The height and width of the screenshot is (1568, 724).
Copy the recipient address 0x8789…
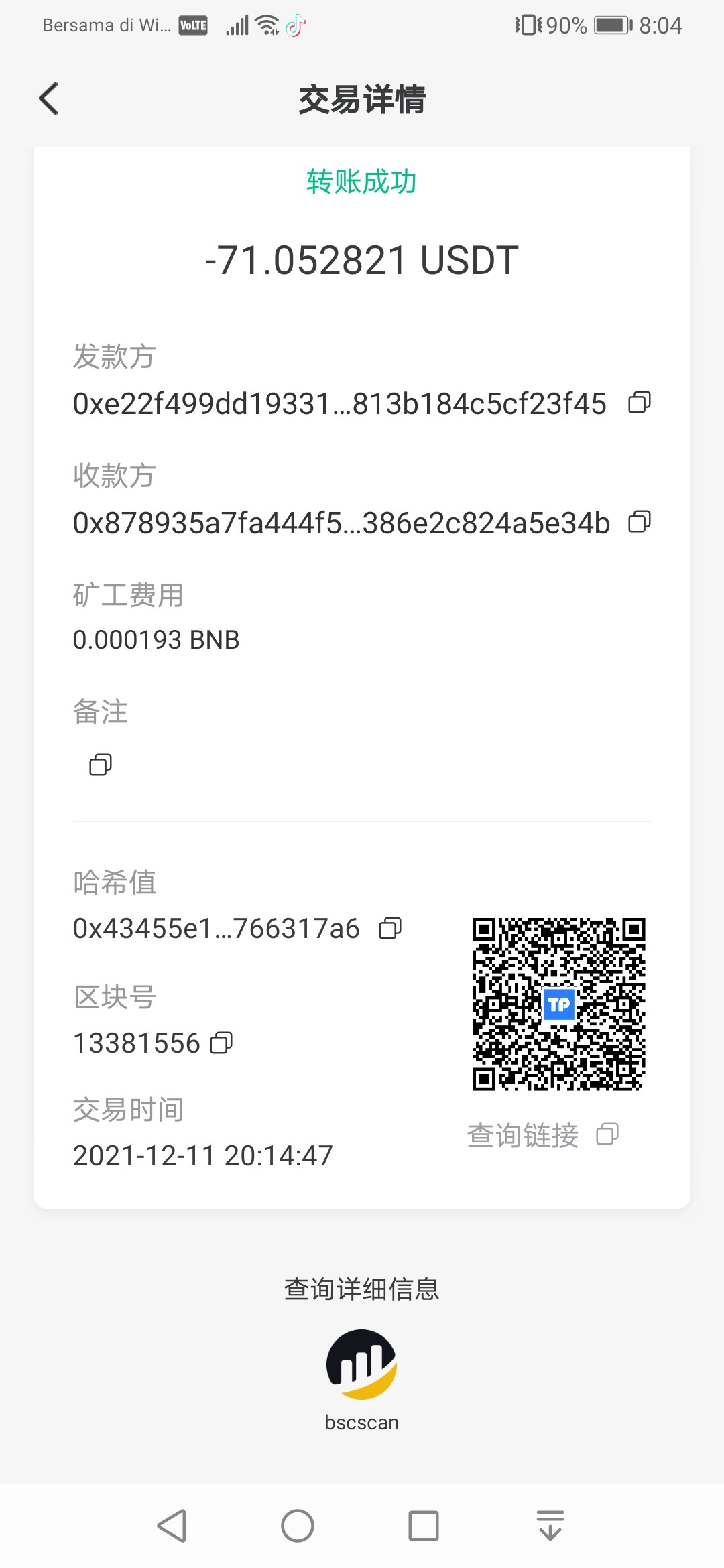pos(639,522)
